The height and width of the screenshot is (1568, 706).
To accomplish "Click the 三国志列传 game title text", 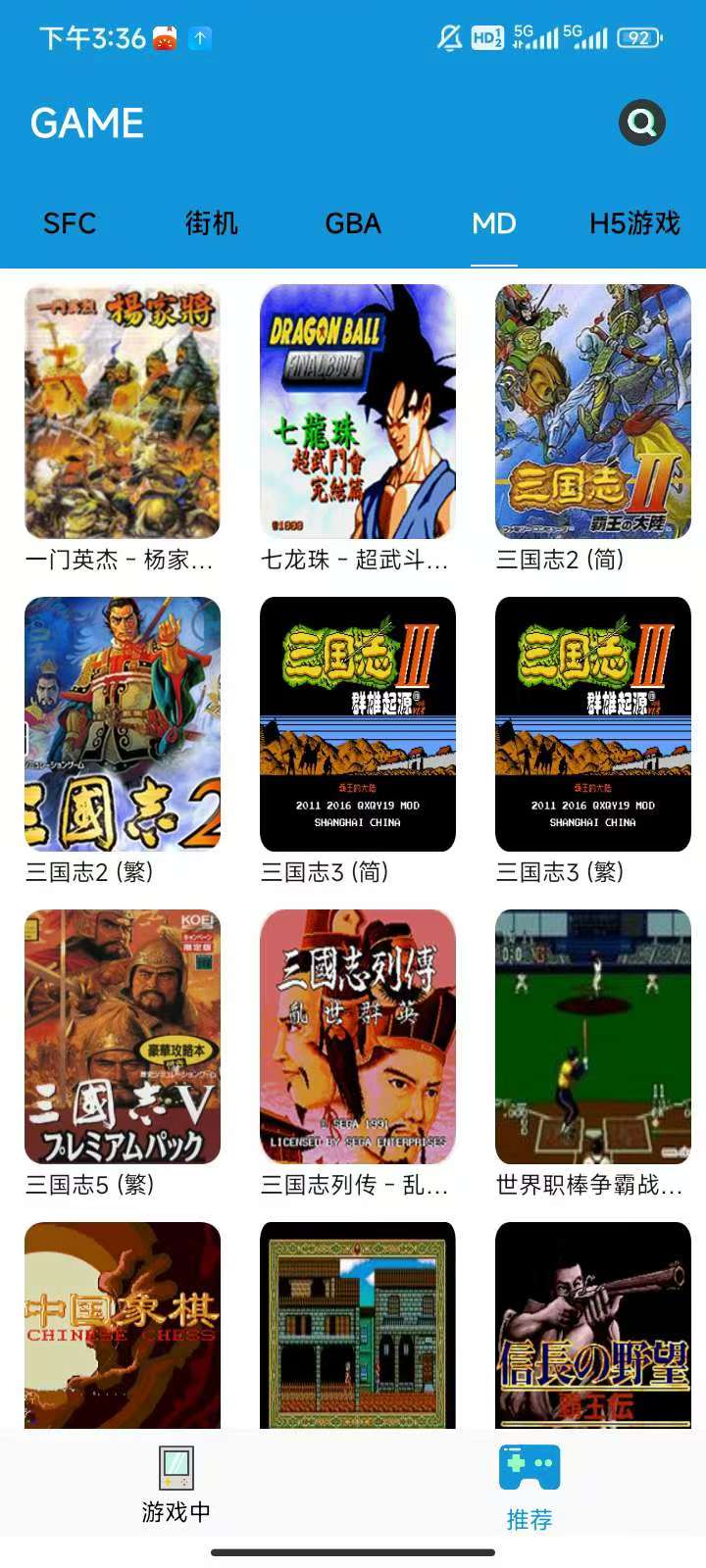I will pos(357,1184).
